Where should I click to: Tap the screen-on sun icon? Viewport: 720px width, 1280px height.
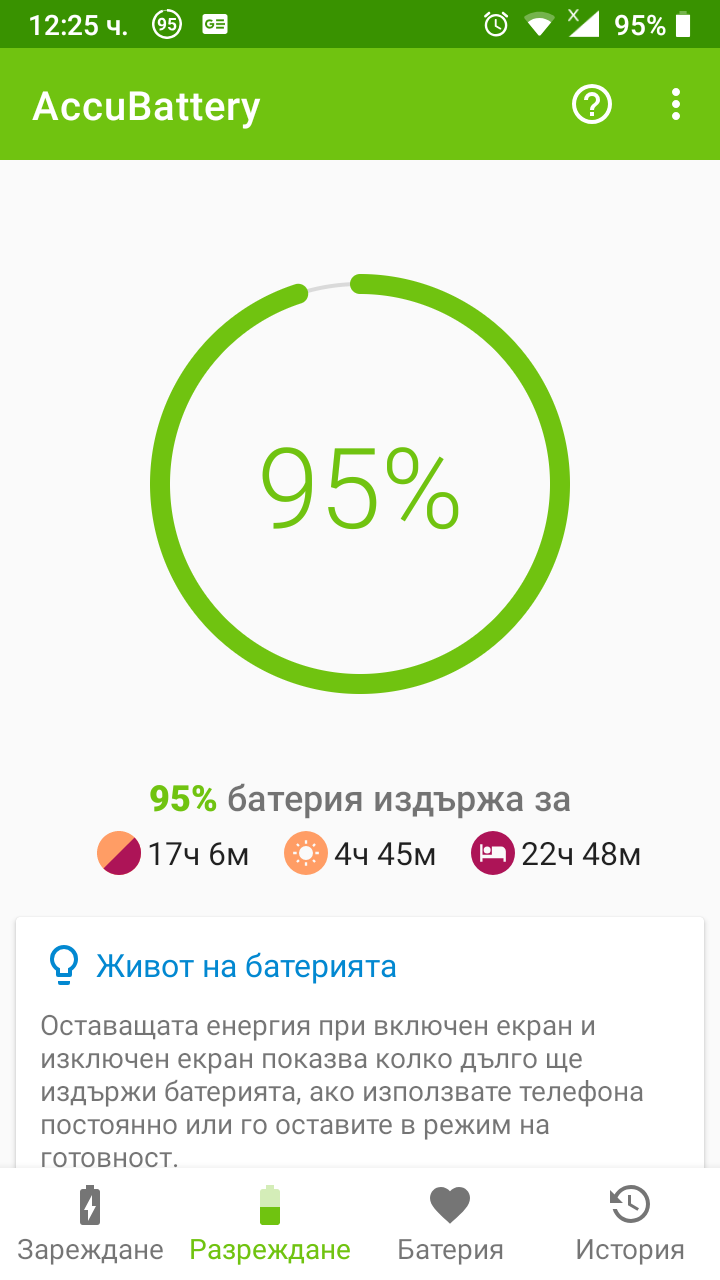click(305, 853)
